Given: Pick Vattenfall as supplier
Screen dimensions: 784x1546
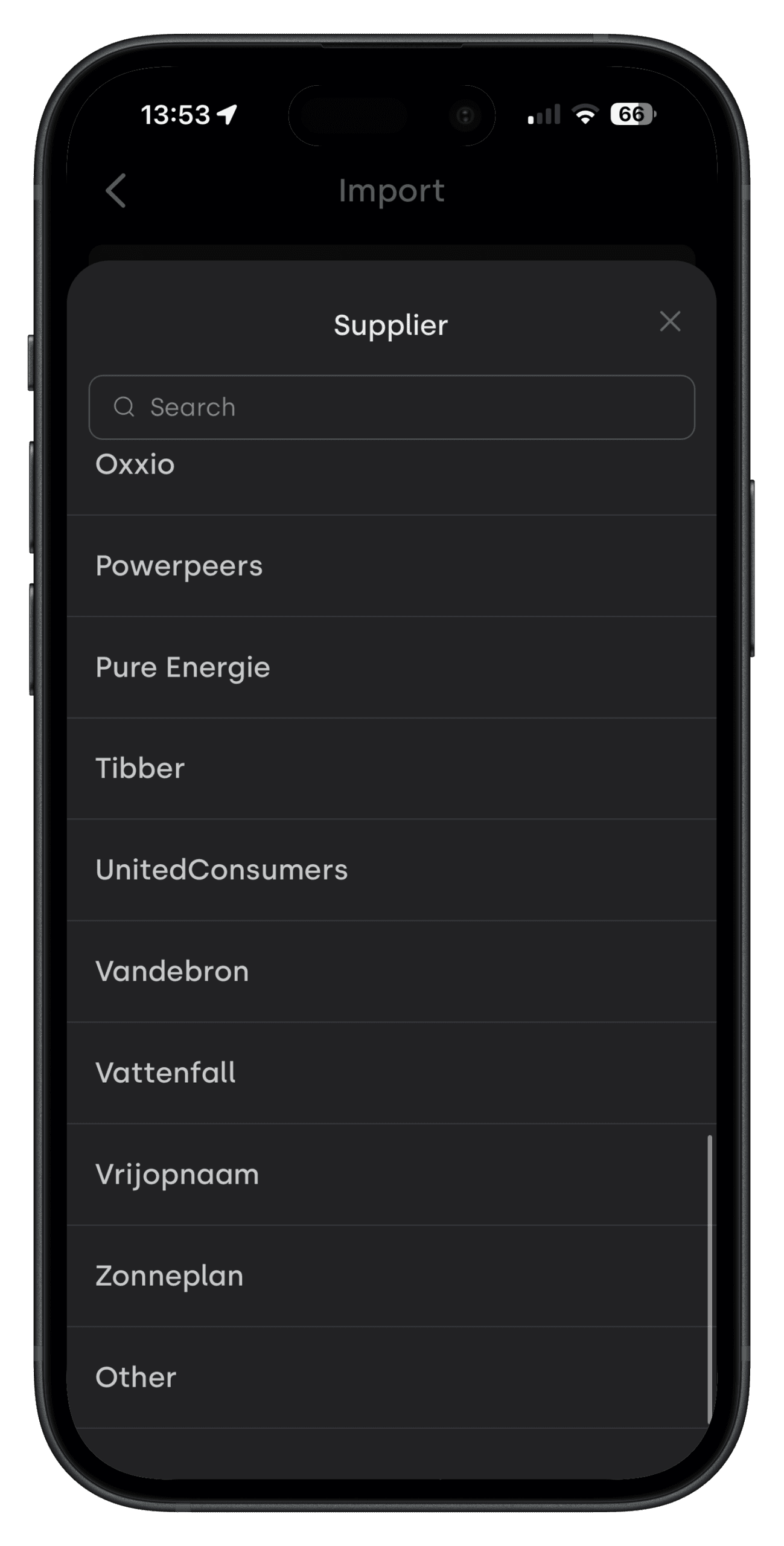Looking at the screenshot, I should coord(392,1073).
